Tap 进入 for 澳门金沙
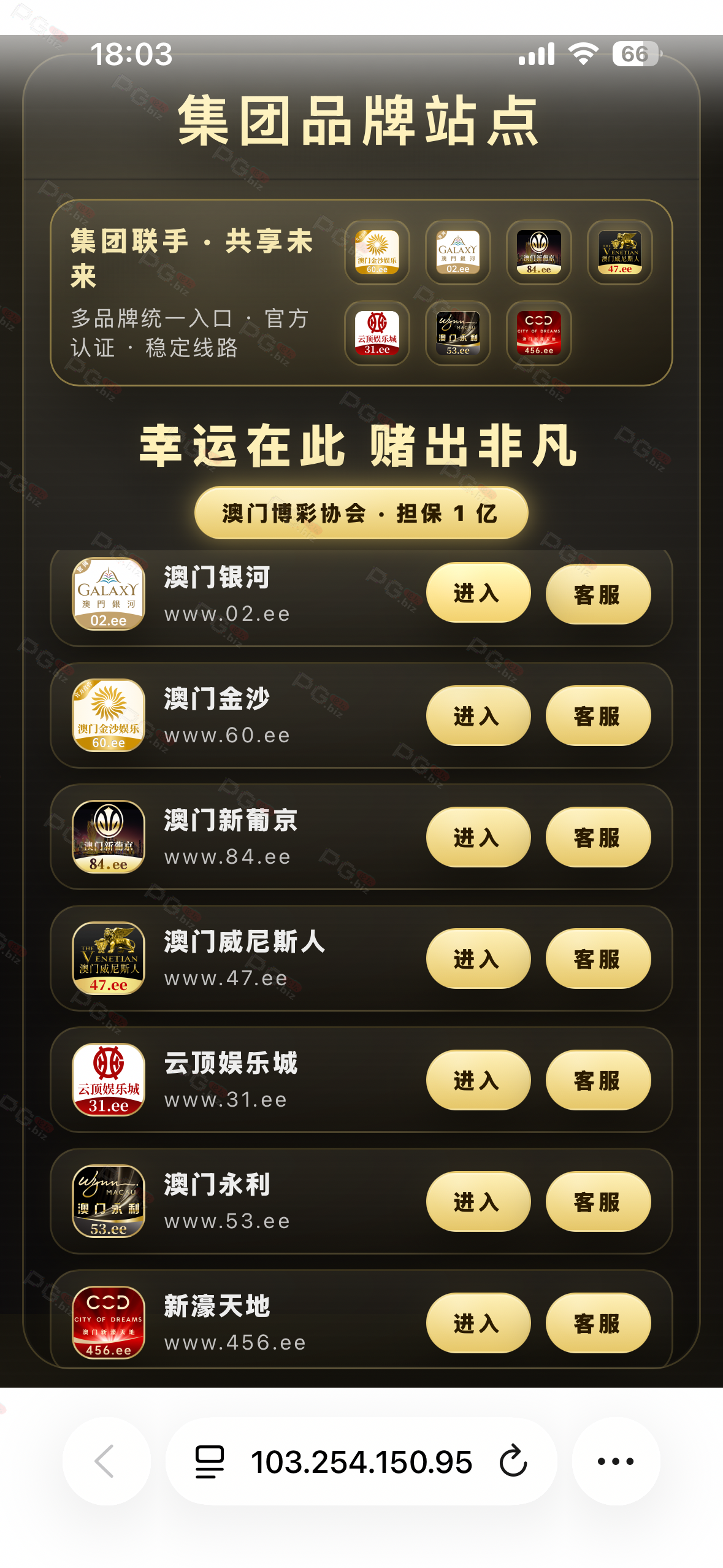The width and height of the screenshot is (723, 1568). pos(478,715)
